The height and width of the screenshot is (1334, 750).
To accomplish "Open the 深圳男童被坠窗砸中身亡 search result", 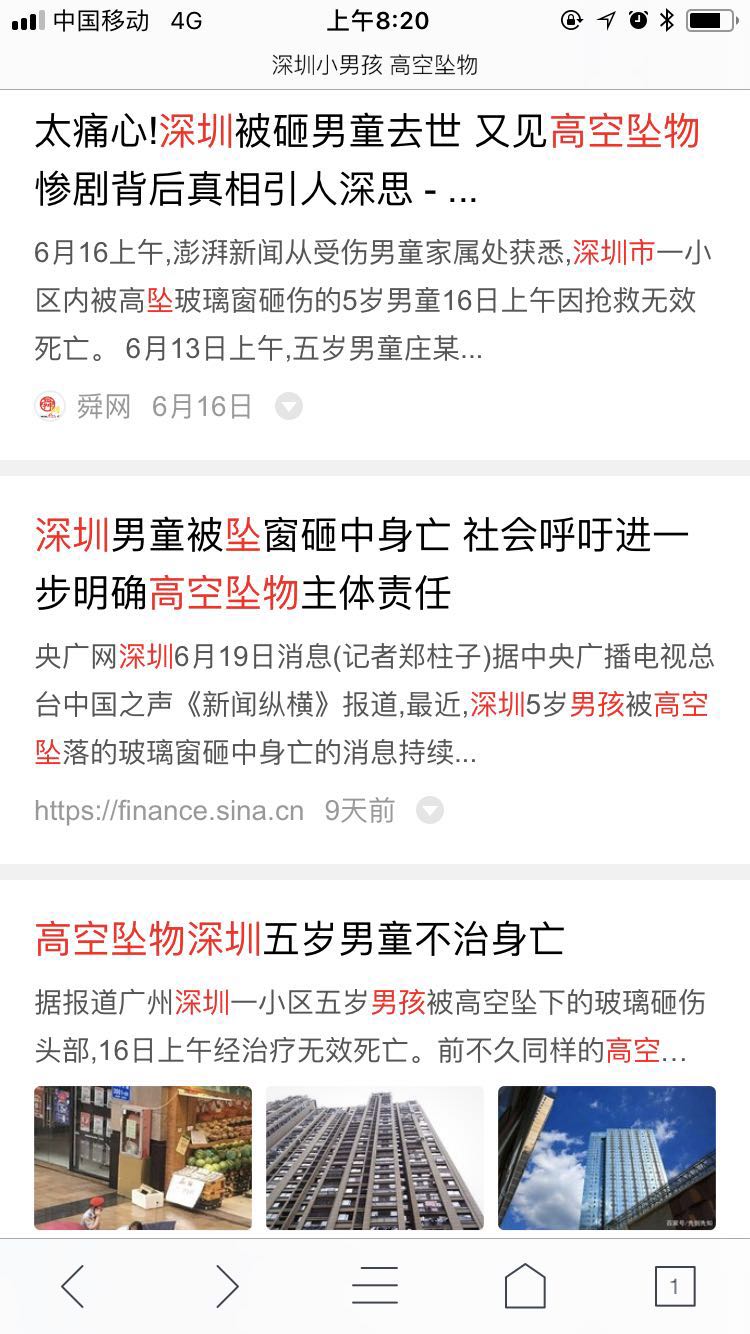I will coord(362,564).
